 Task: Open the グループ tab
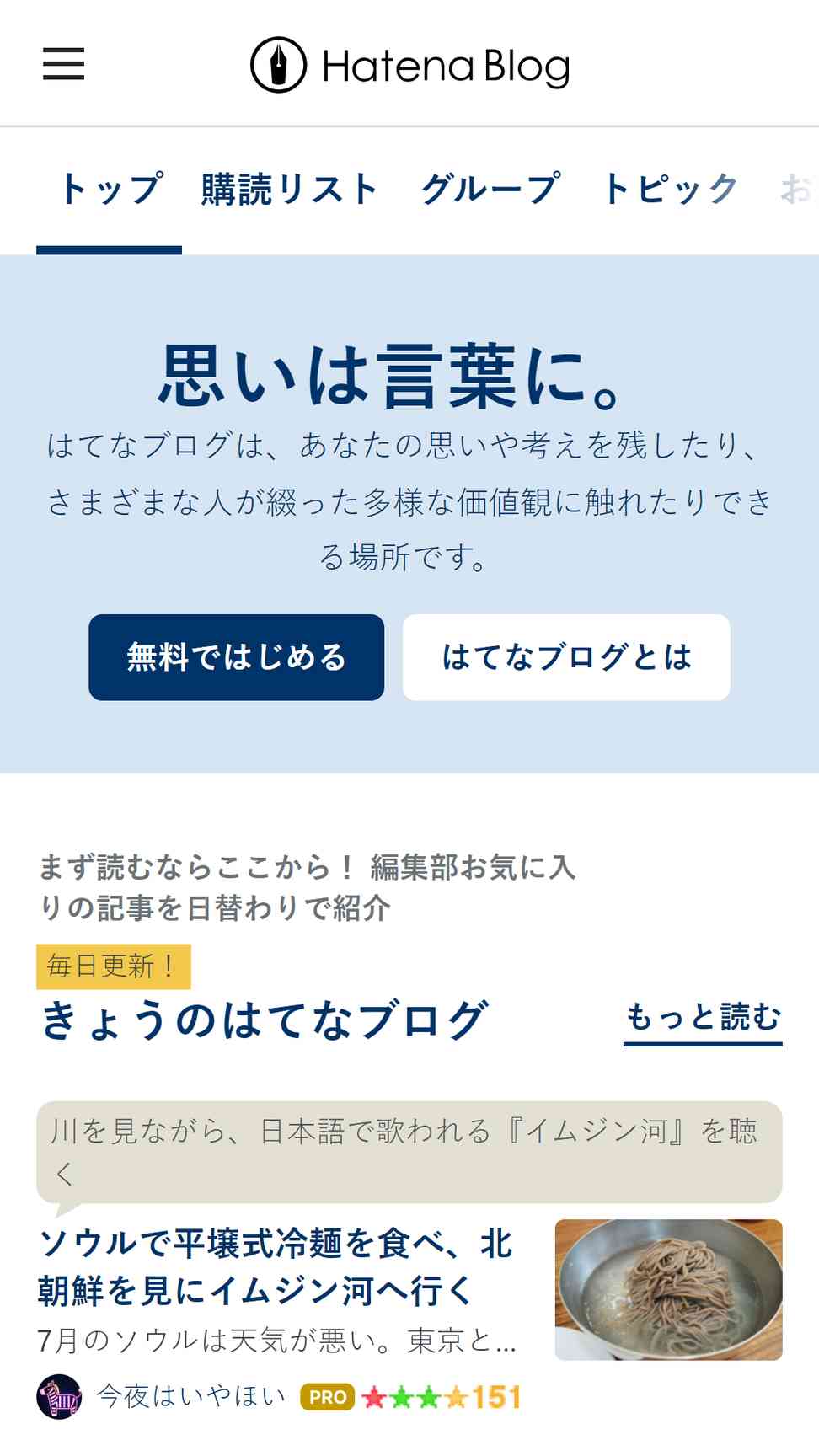[x=490, y=190]
